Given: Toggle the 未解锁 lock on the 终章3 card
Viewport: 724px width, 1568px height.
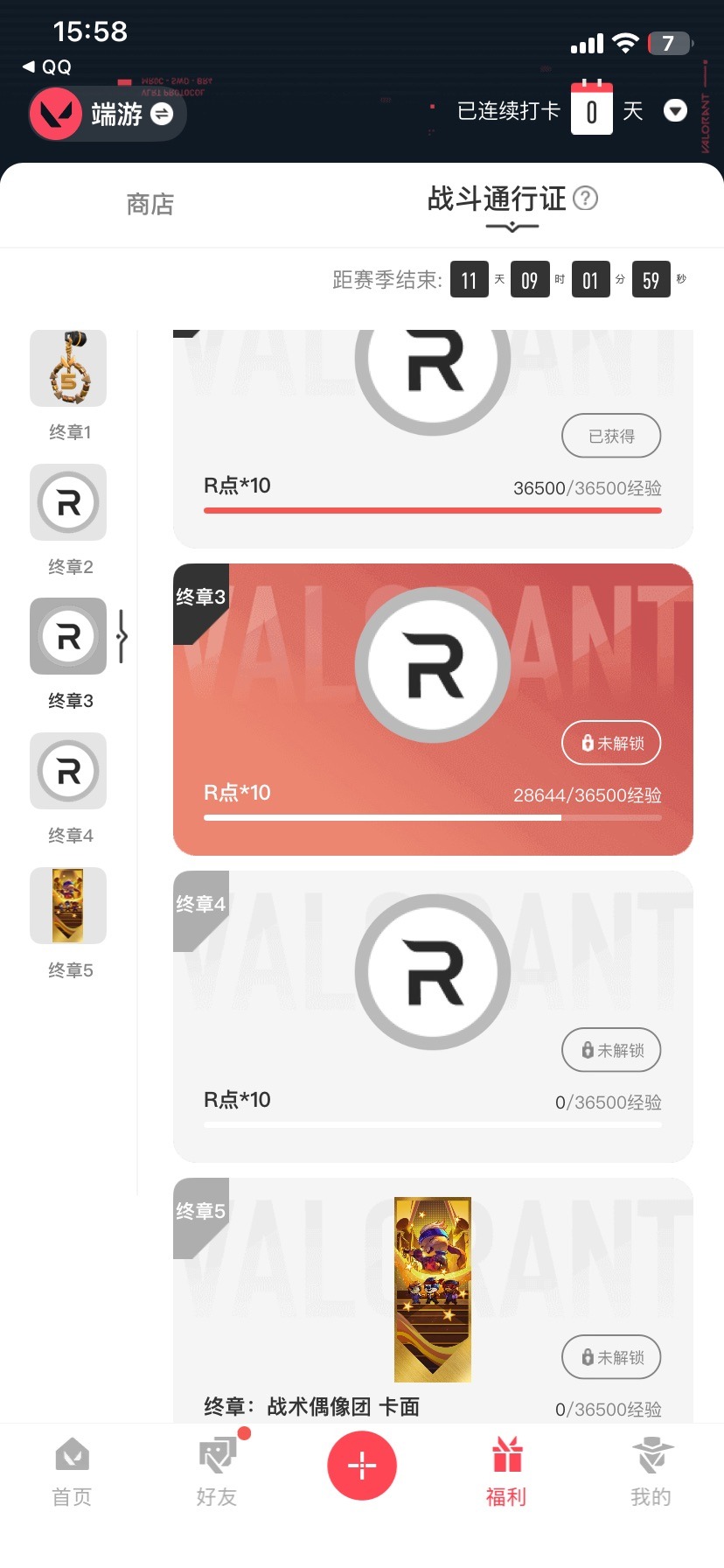Looking at the screenshot, I should pos(610,743).
